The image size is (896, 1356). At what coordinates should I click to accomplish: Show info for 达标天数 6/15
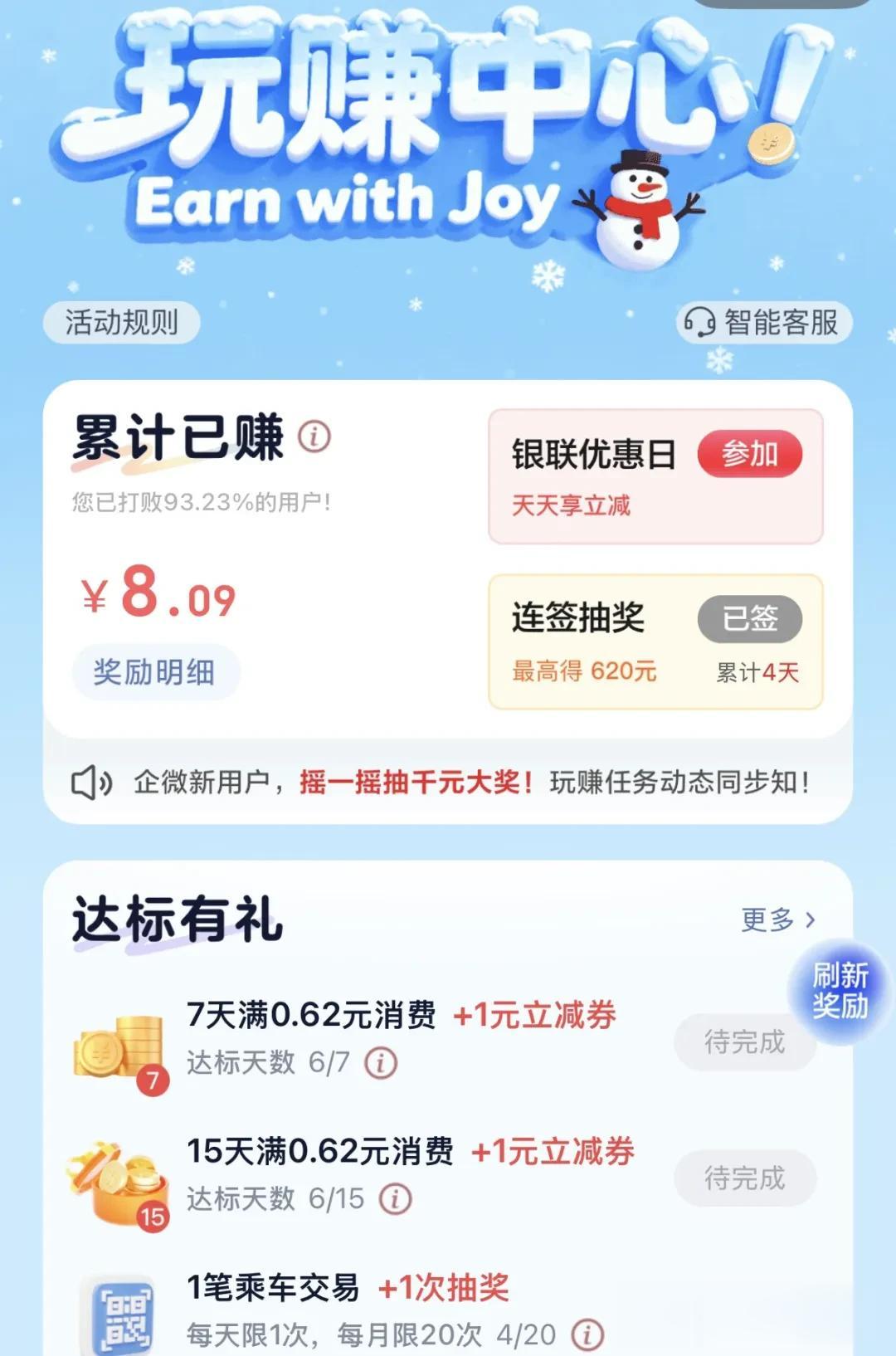[396, 1198]
